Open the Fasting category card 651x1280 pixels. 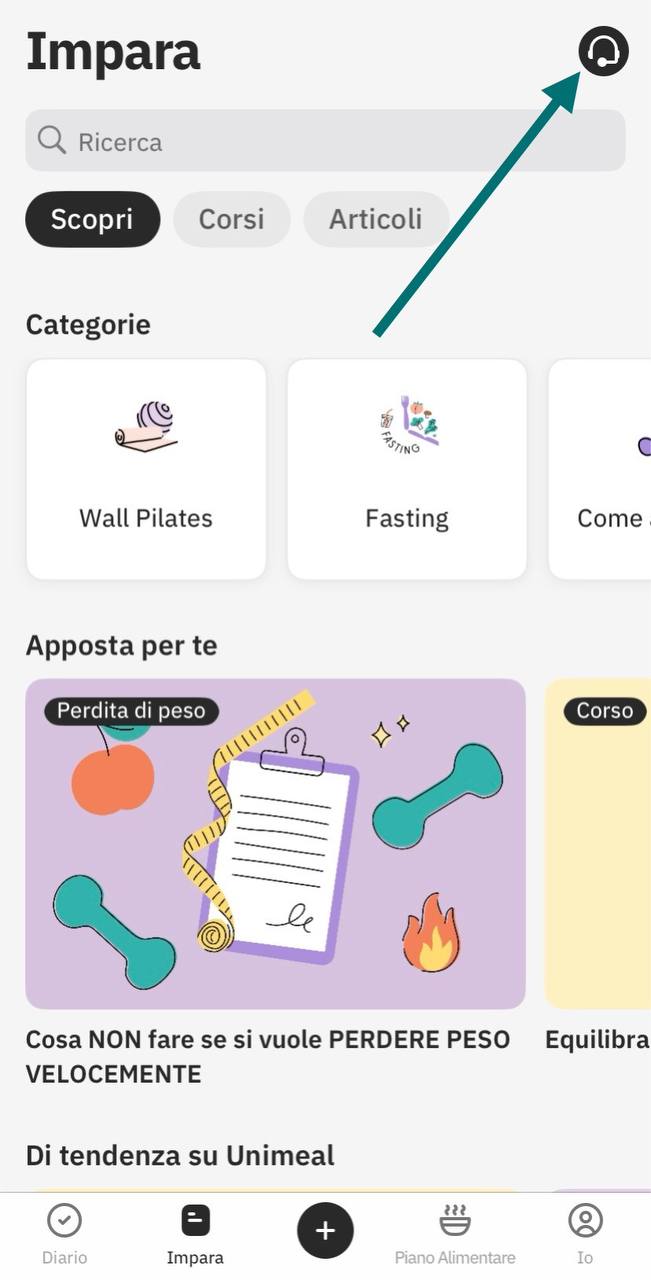[x=407, y=469]
